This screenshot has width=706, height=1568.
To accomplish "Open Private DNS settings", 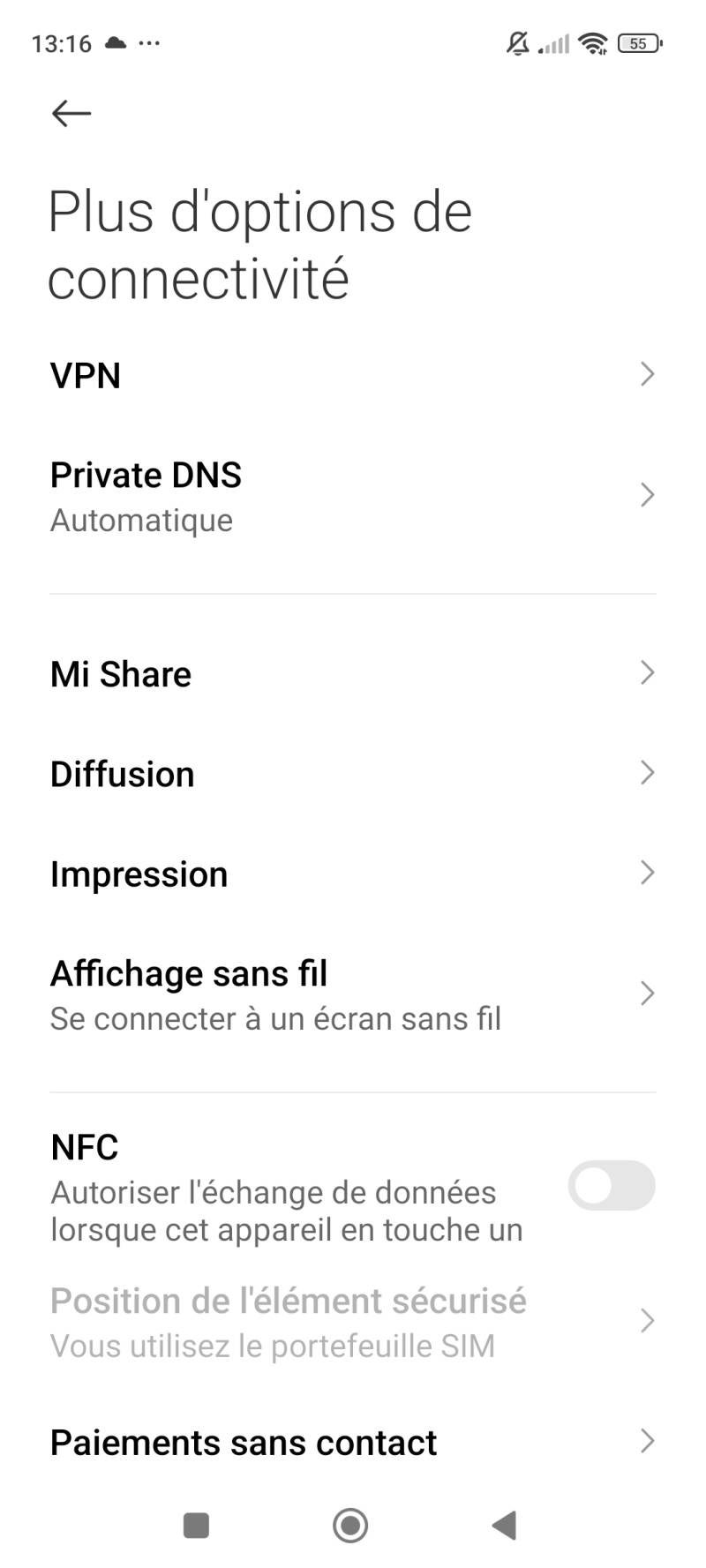I will click(353, 496).
